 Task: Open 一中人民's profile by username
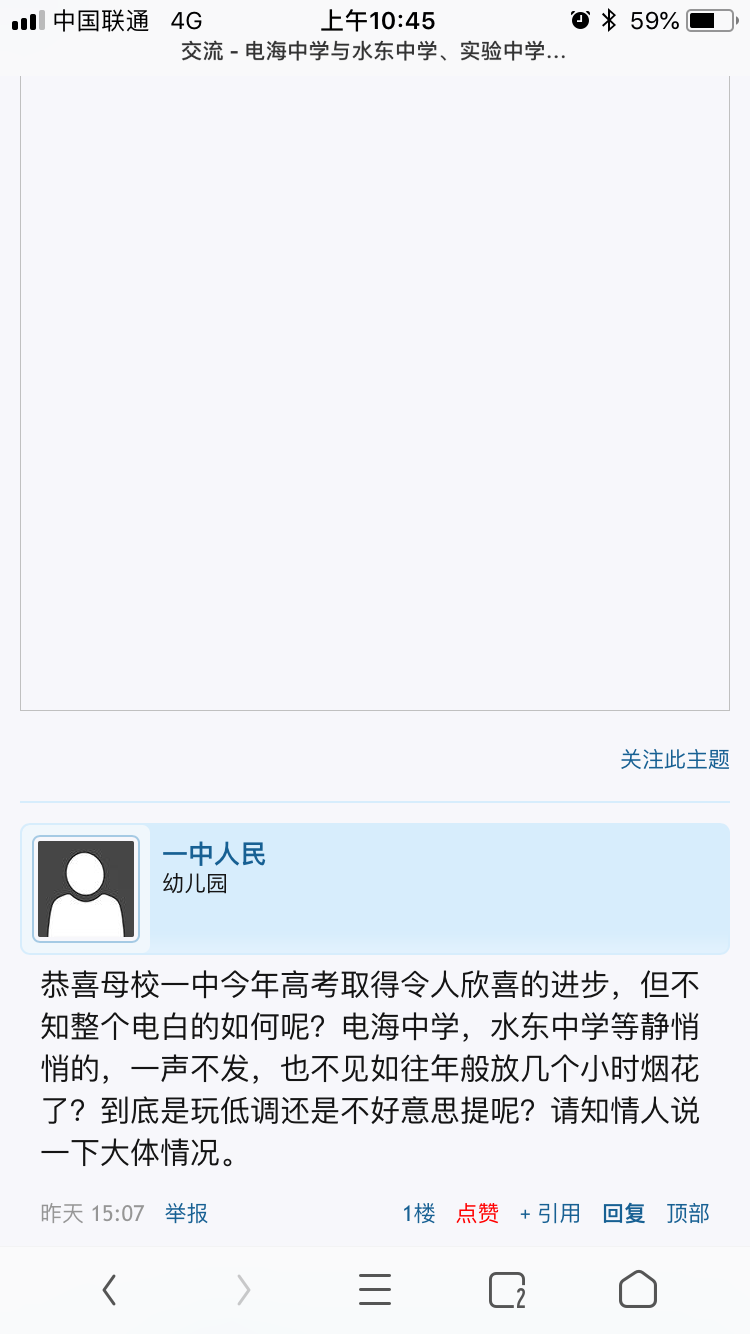tap(214, 854)
